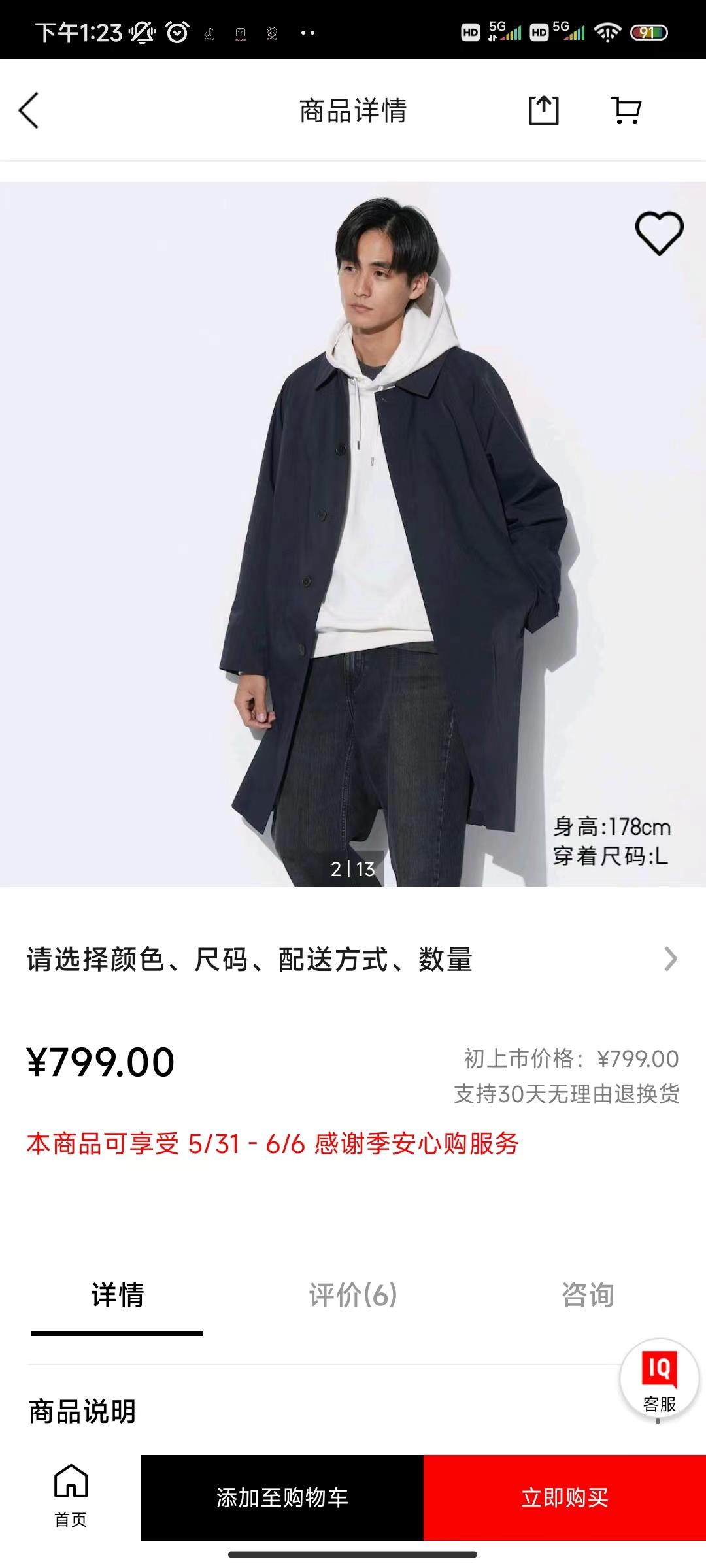
Task: Go to 首页 home
Action: coord(71,1496)
